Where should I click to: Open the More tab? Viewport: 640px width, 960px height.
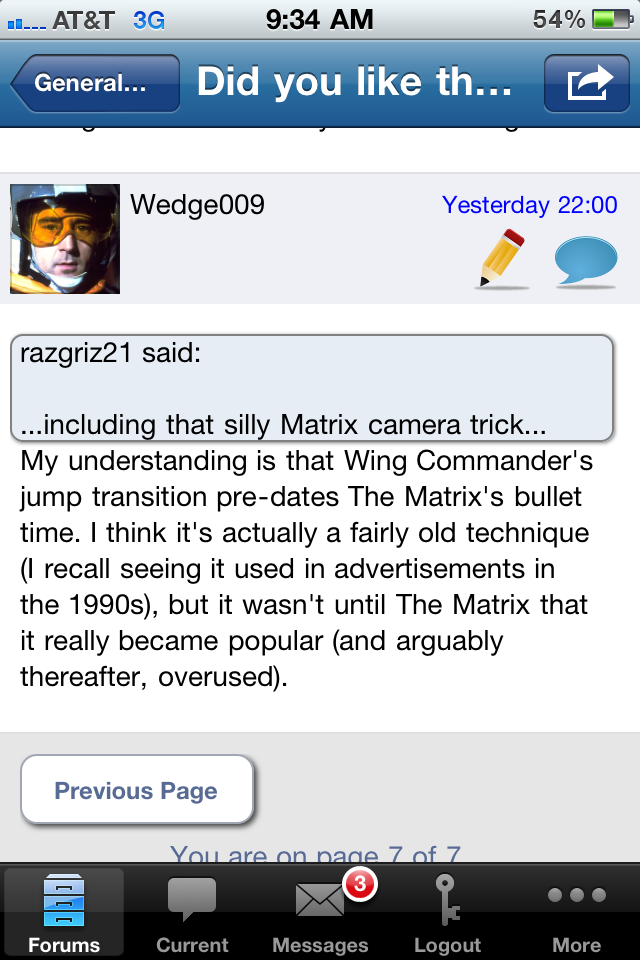click(x=577, y=912)
